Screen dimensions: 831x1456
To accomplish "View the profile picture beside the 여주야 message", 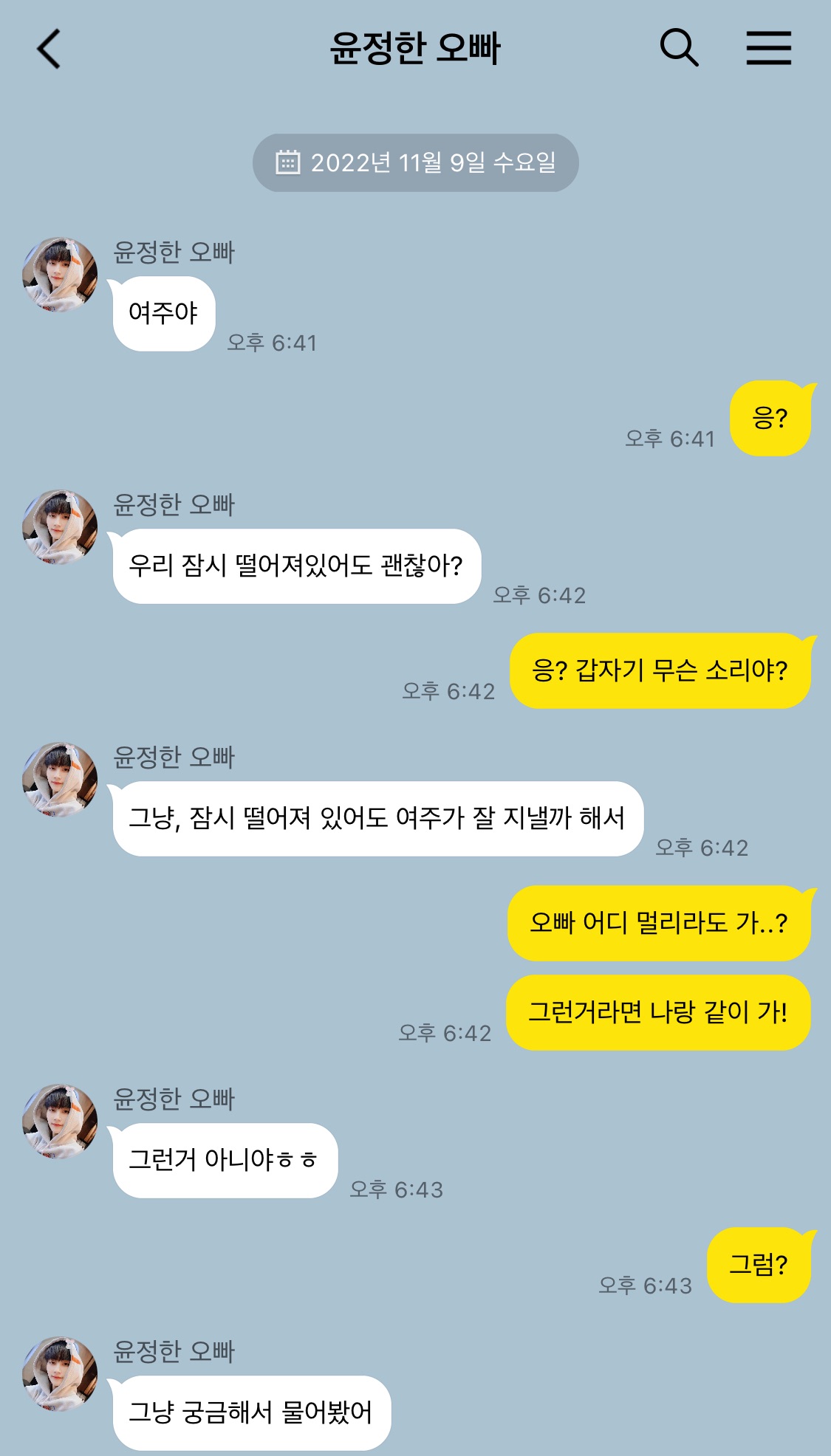I will click(x=60, y=275).
